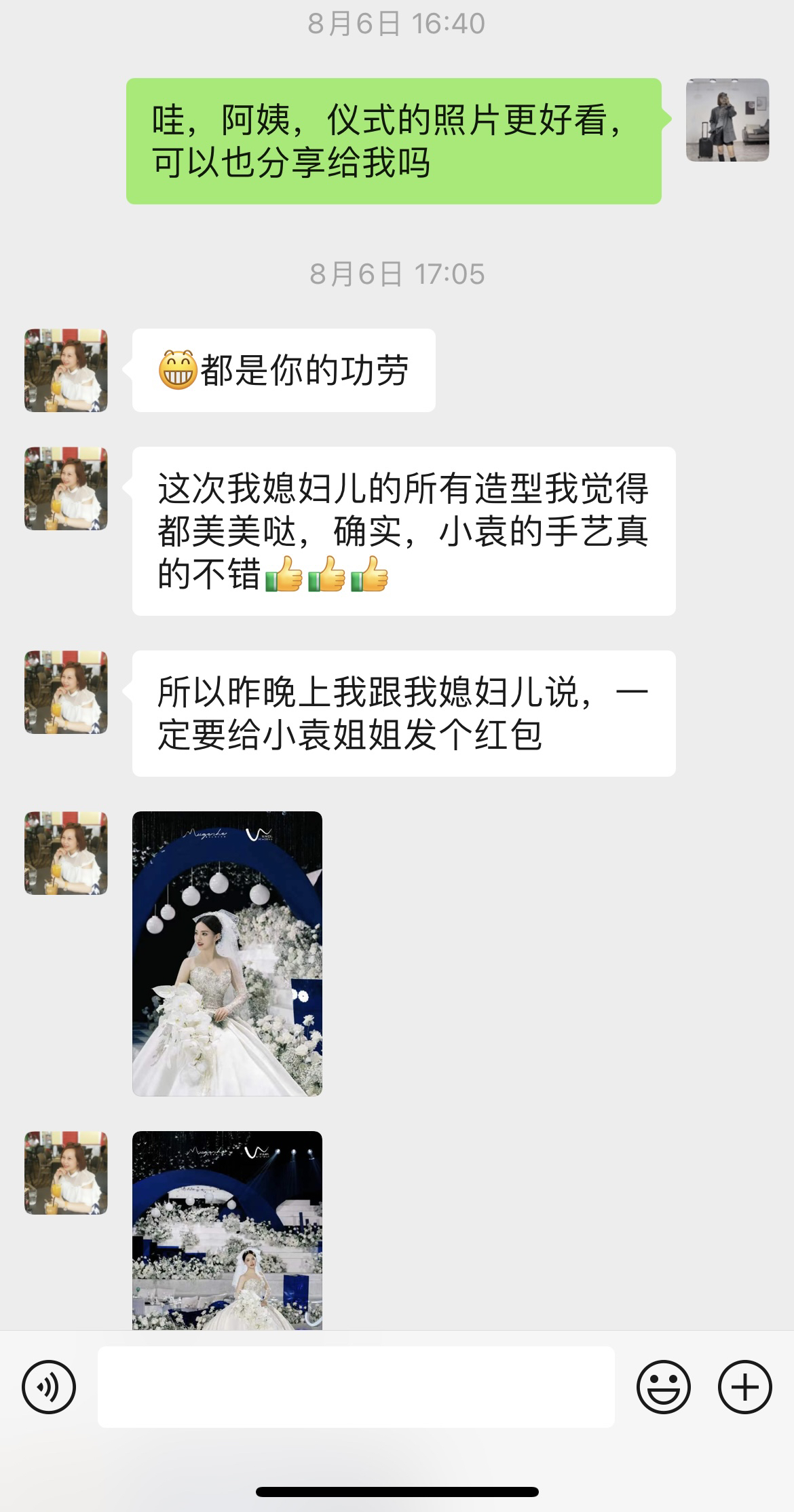Viewport: 794px width, 1512px height.
Task: View the wedding stage photo at the bottom
Action: point(227,1230)
